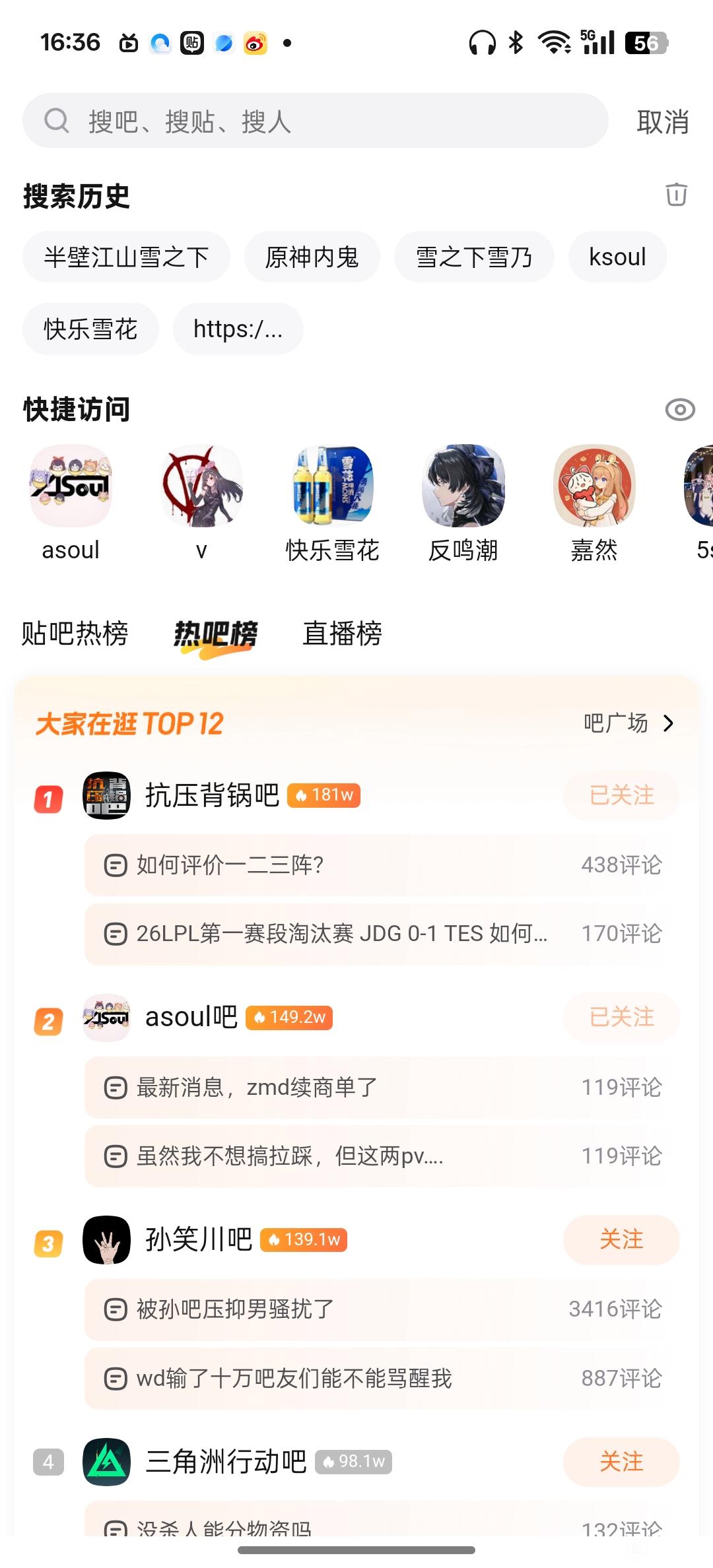Clear search history with the trash icon
This screenshot has height=1568, width=713.
coord(676,195)
